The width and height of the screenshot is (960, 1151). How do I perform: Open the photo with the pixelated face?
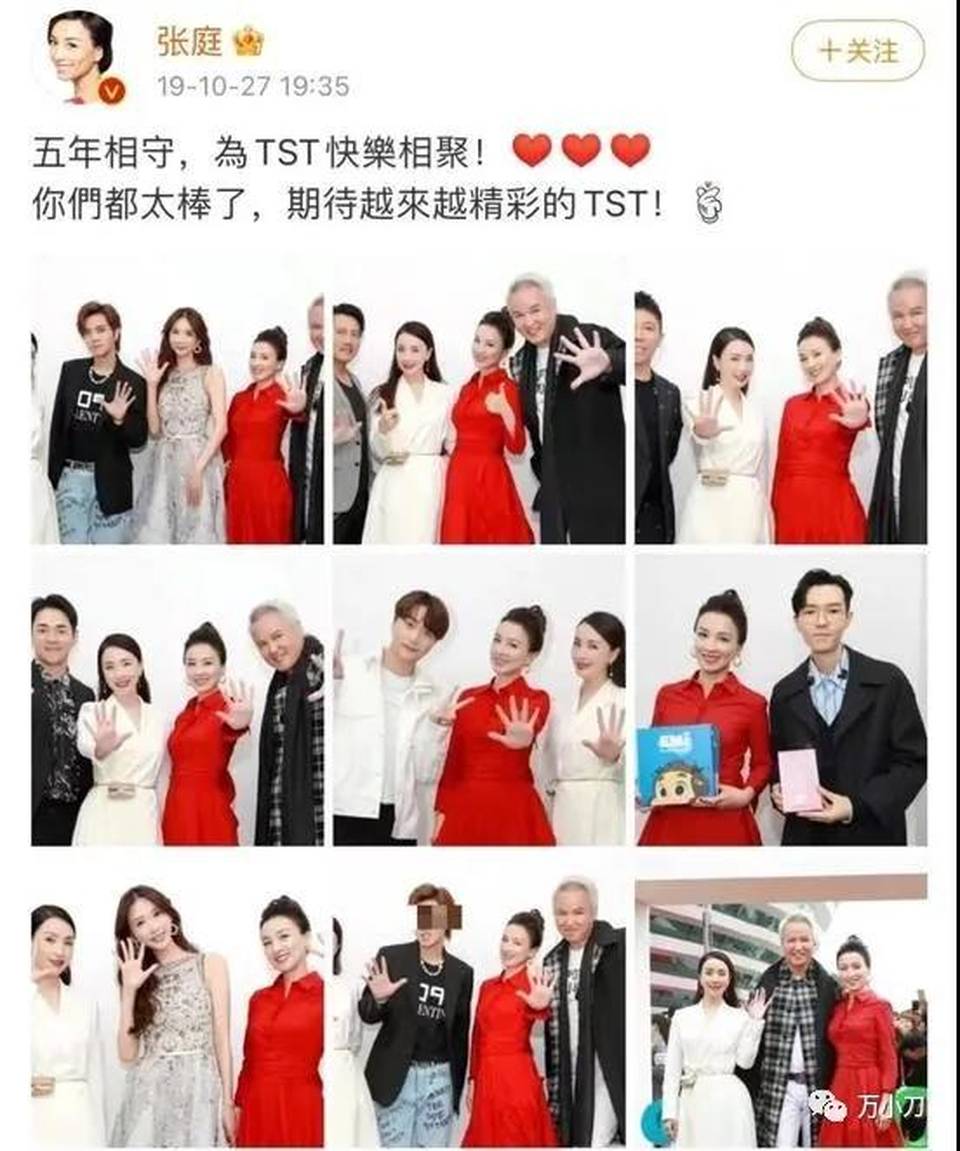click(x=479, y=1000)
